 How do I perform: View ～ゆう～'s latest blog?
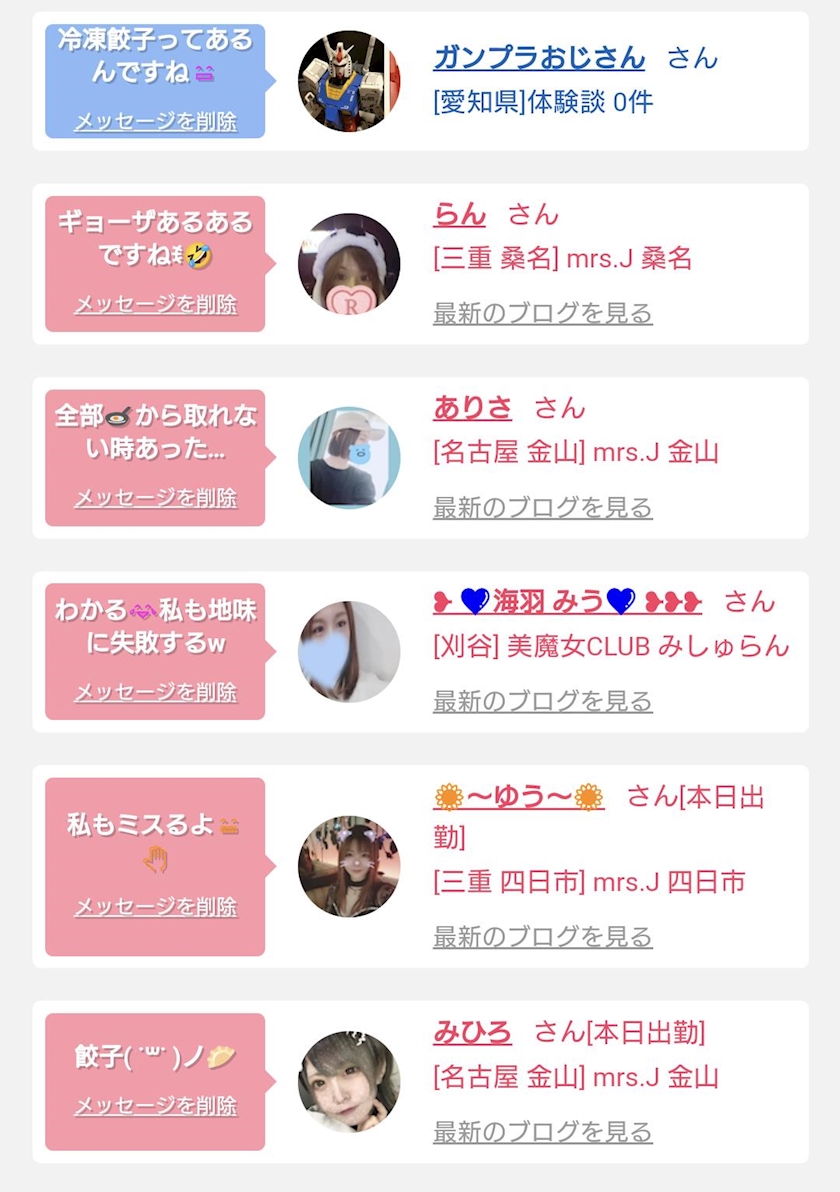(542, 937)
